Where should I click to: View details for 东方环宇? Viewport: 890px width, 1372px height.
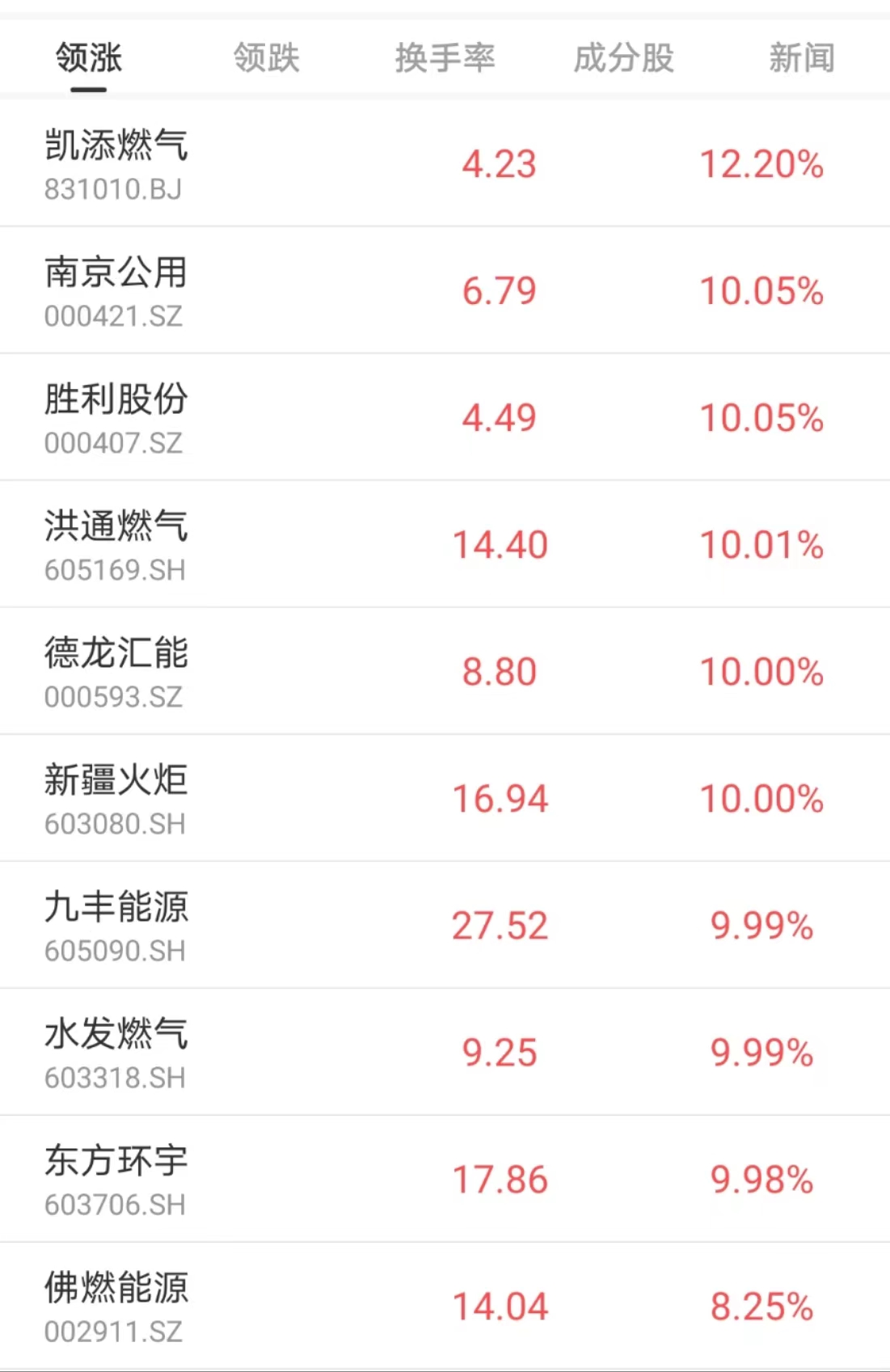[116, 1180]
